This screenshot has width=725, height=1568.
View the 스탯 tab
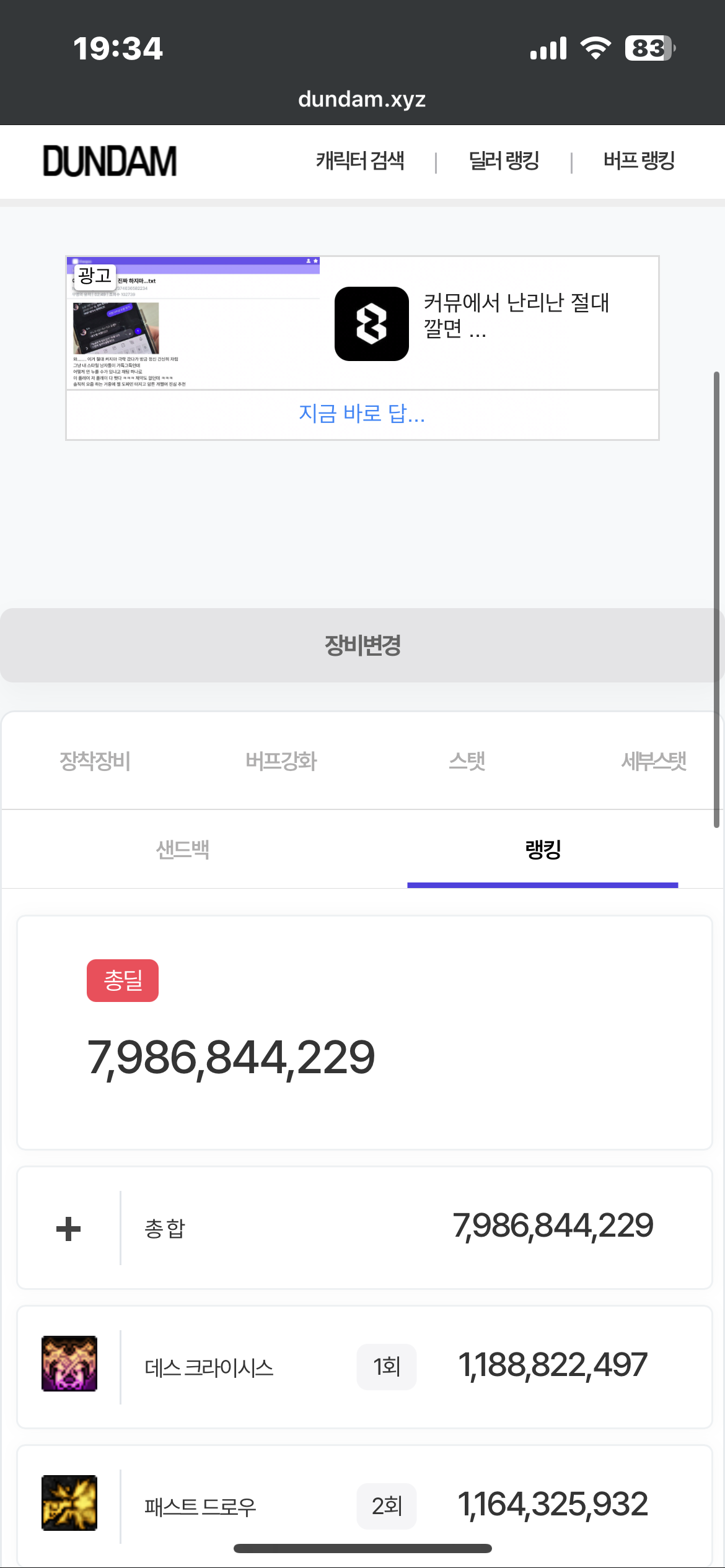[x=467, y=761]
